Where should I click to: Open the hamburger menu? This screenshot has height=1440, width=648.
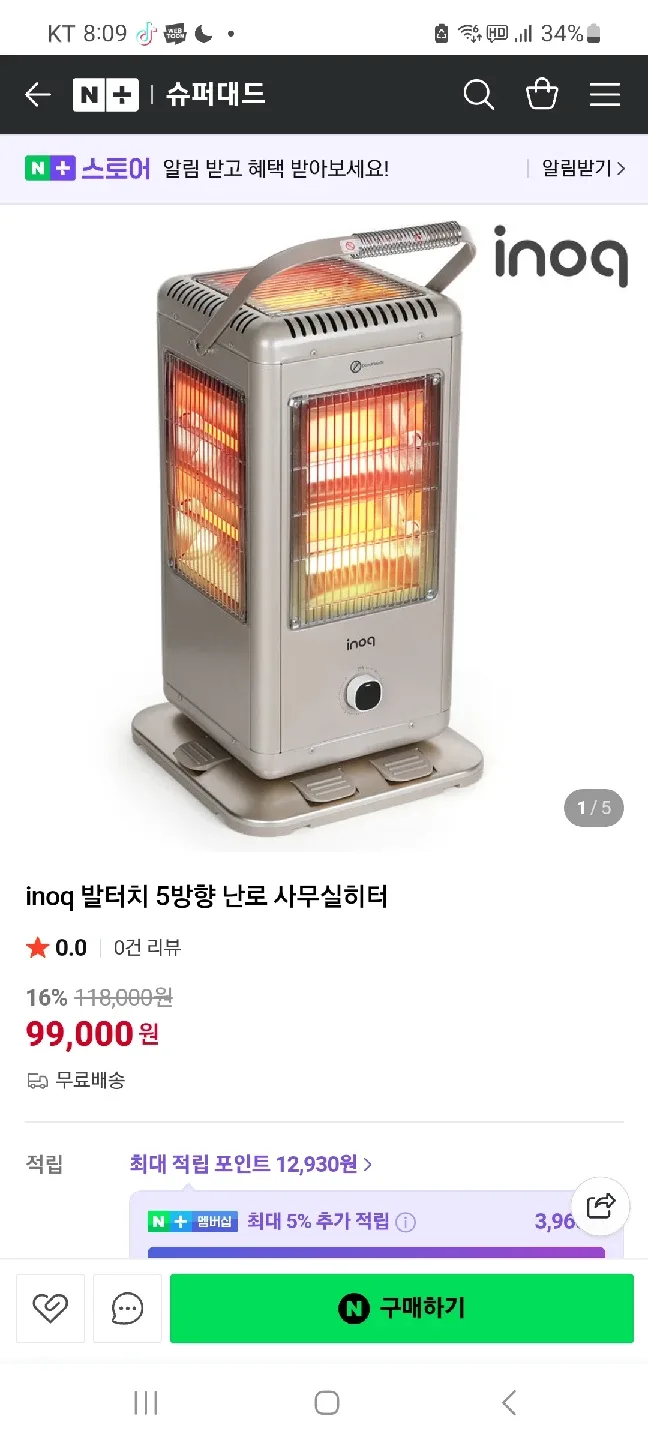pos(605,95)
